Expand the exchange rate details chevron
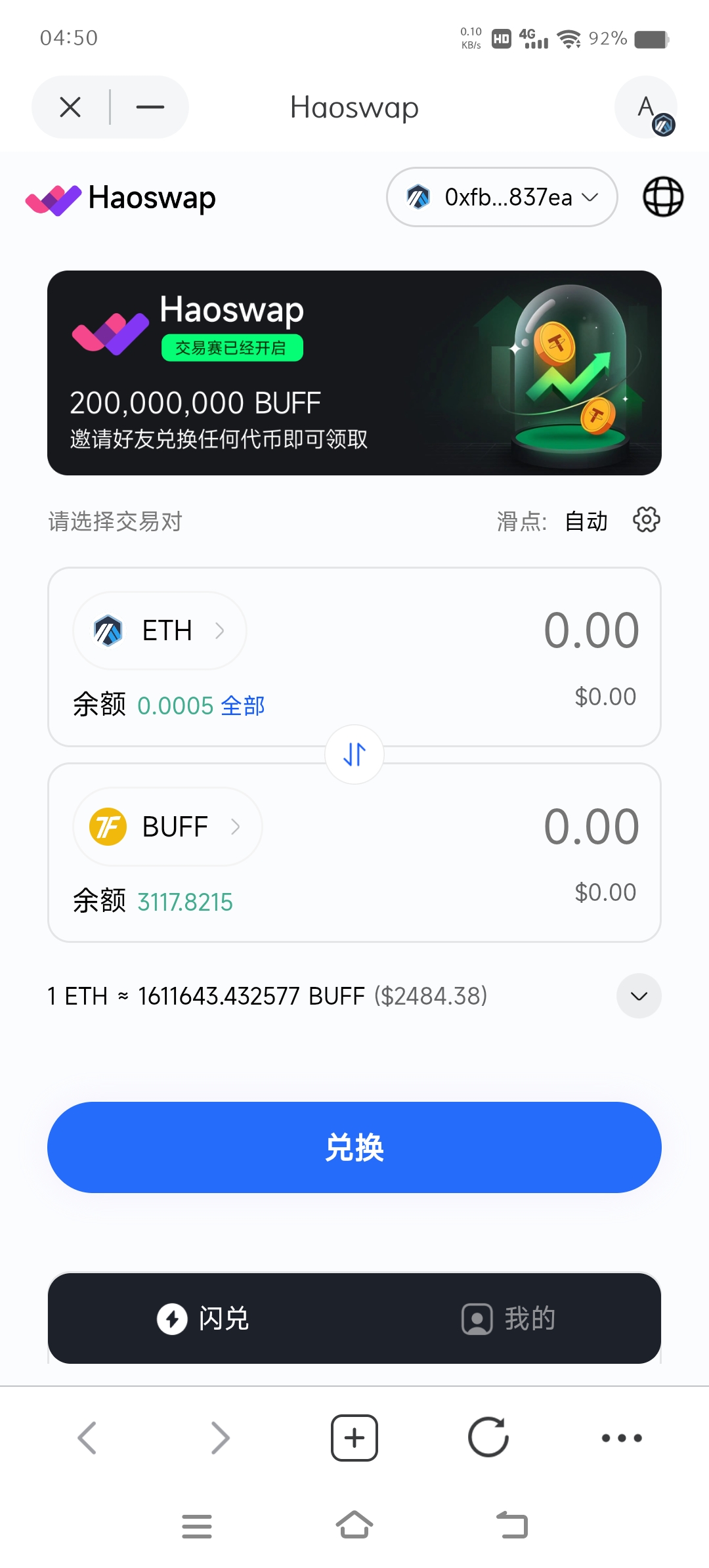Screen dimensions: 709x1568 pos(638,996)
